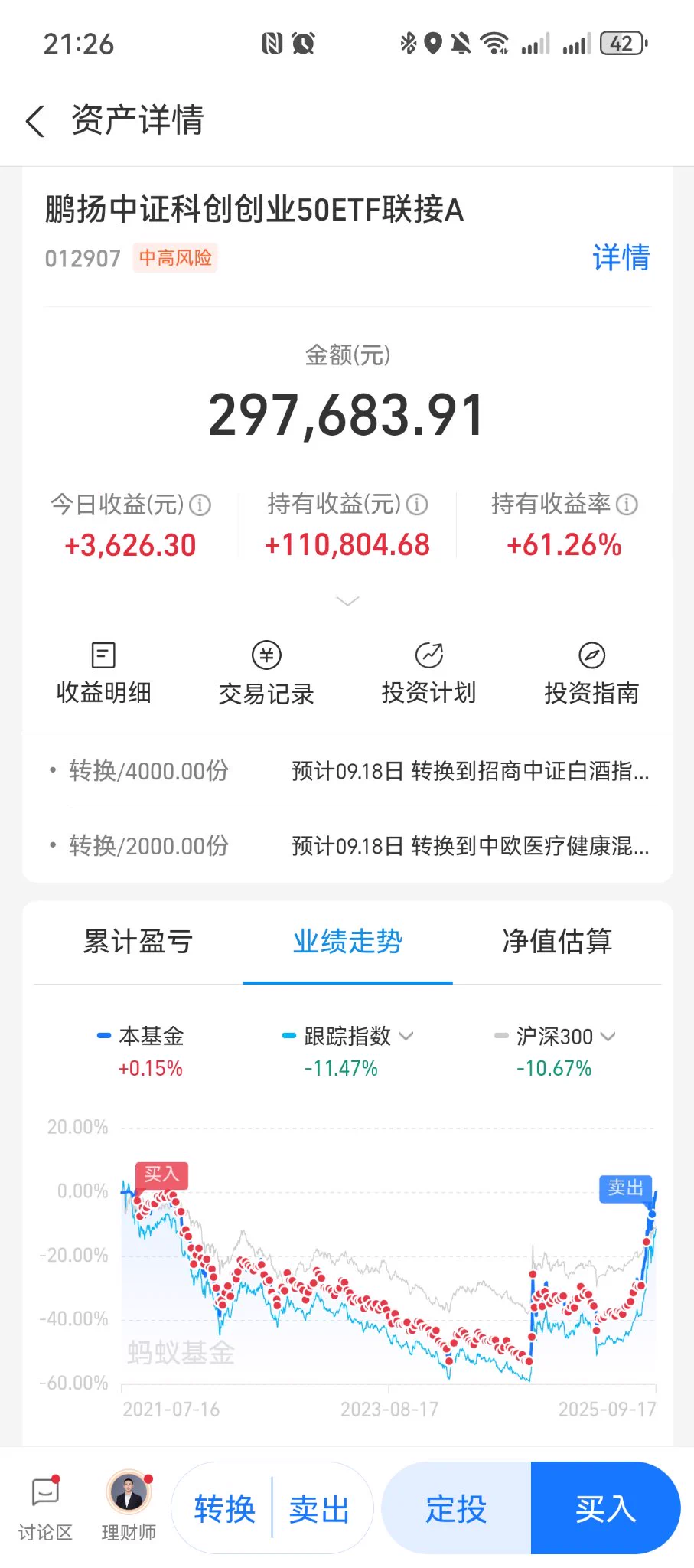Switch to the 累计盈亏 tab
The width and height of the screenshot is (694, 1568).
[x=138, y=942]
